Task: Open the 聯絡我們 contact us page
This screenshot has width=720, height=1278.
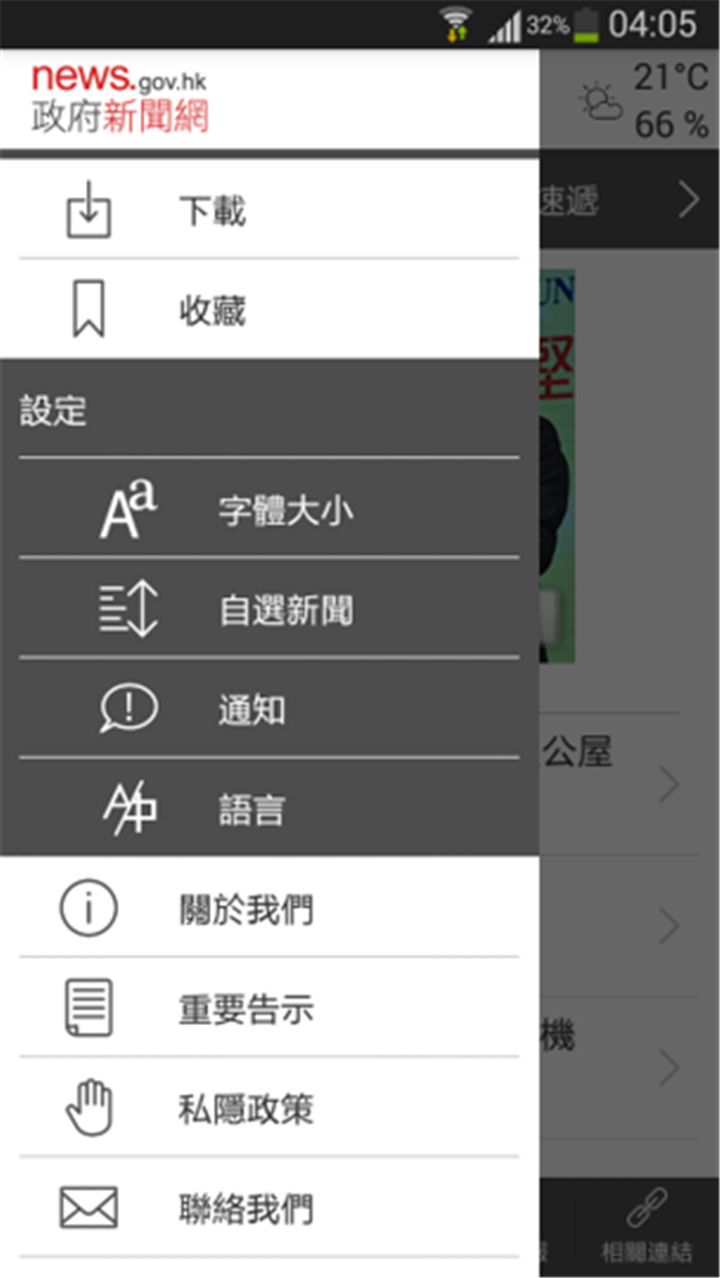Action: (x=269, y=1207)
